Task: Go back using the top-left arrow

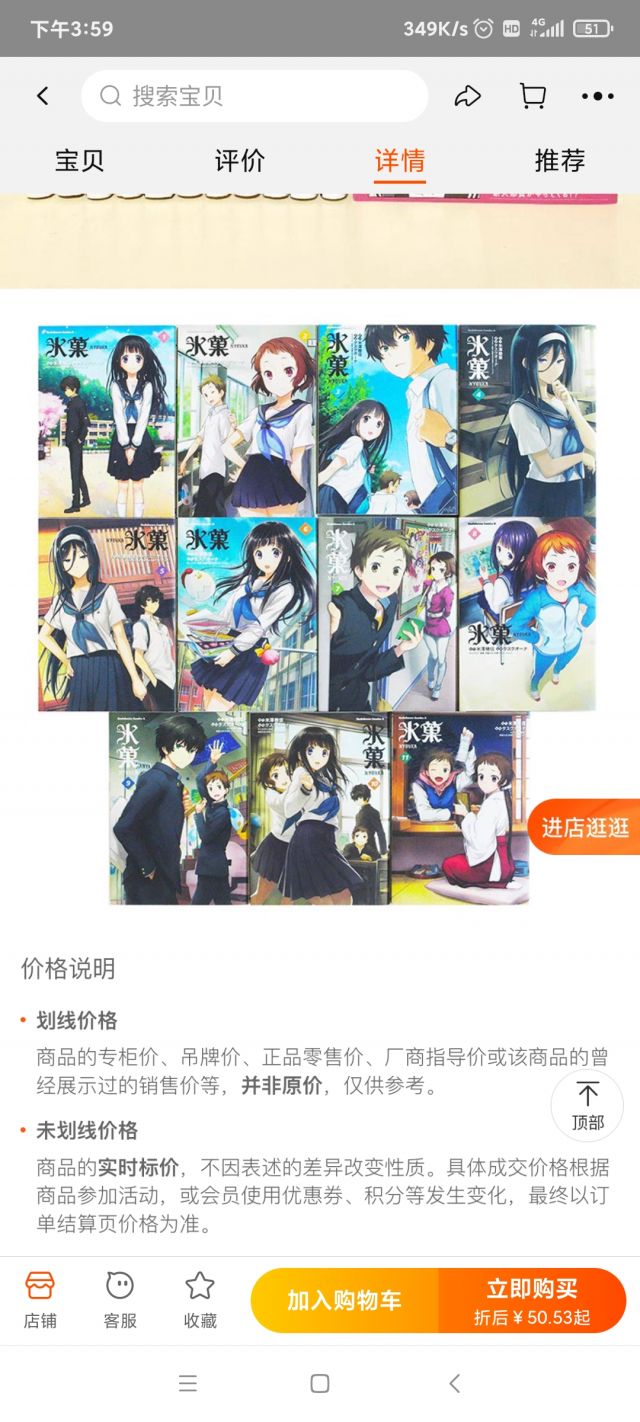Action: [x=42, y=96]
